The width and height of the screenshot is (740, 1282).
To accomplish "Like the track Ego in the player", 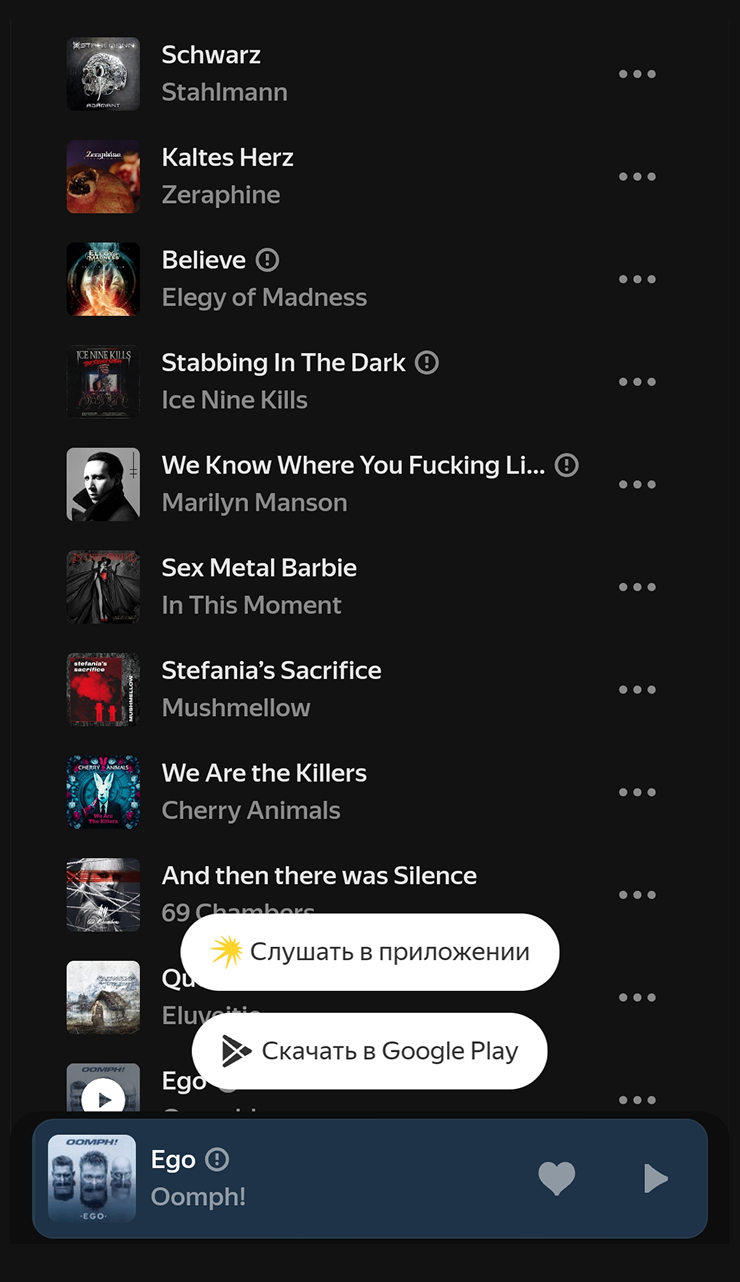I will click(557, 1178).
